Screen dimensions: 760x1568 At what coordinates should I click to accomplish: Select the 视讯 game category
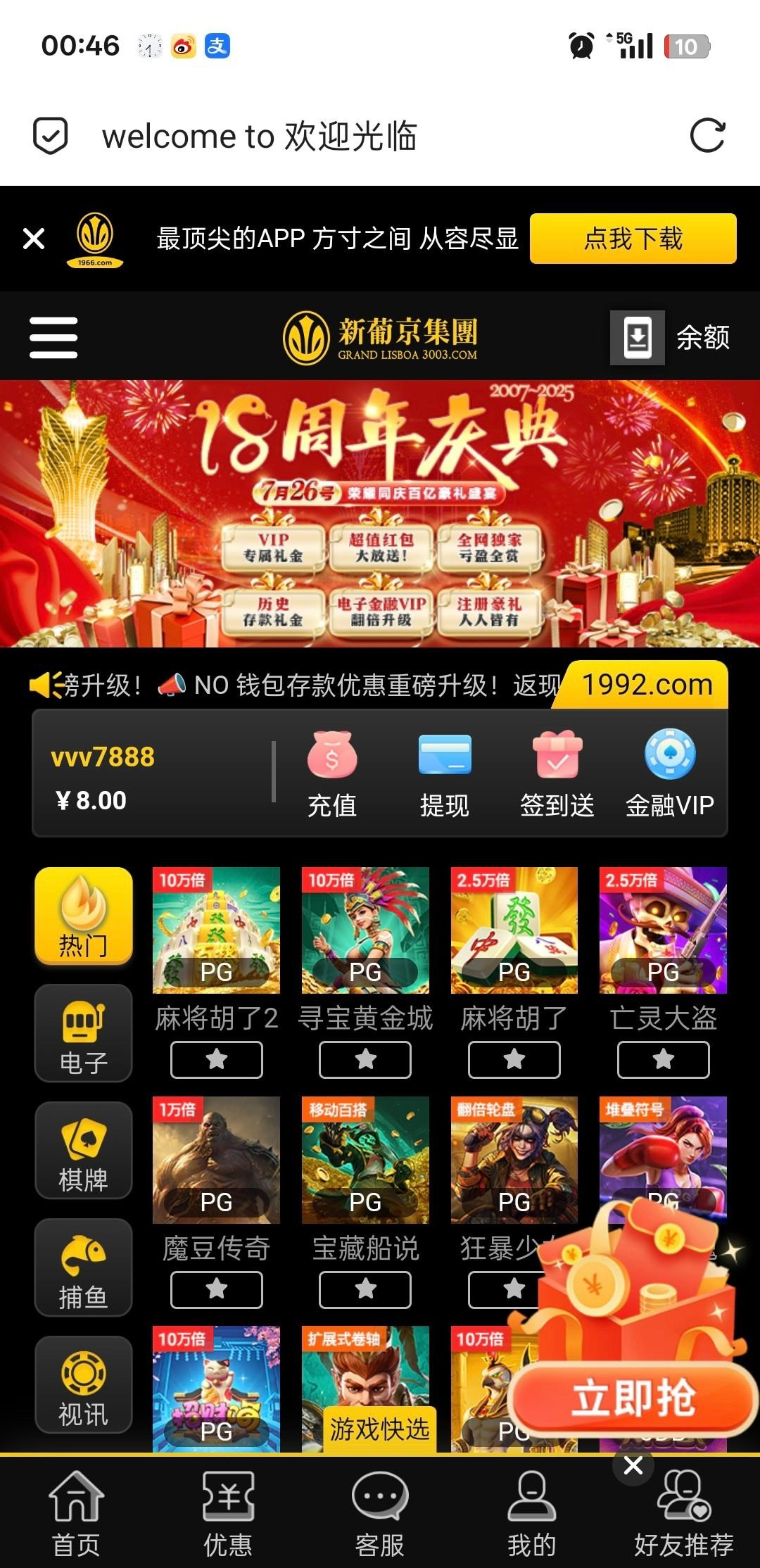(x=84, y=1384)
